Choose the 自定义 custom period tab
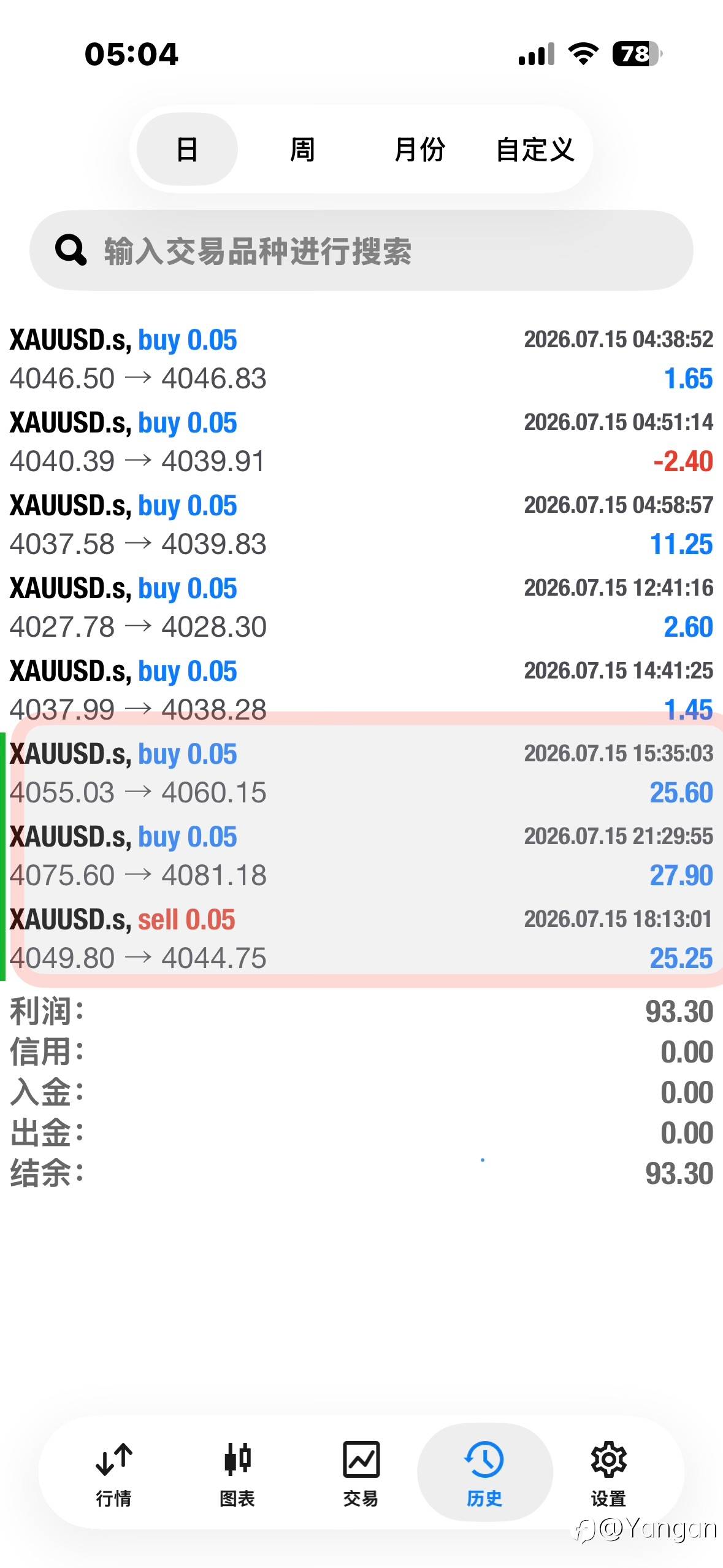Screen dimensions: 723x1568 point(535,149)
